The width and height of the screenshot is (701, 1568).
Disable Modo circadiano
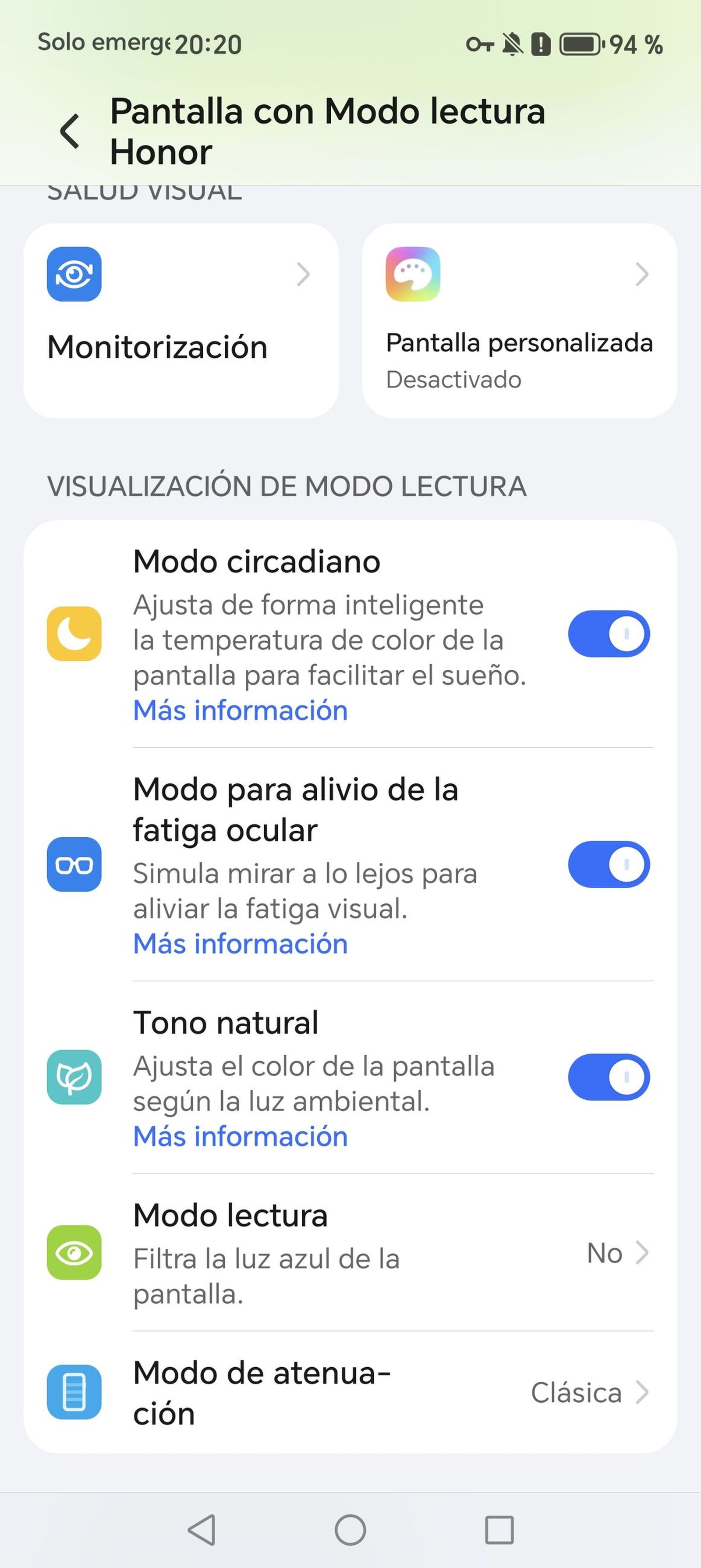[608, 634]
